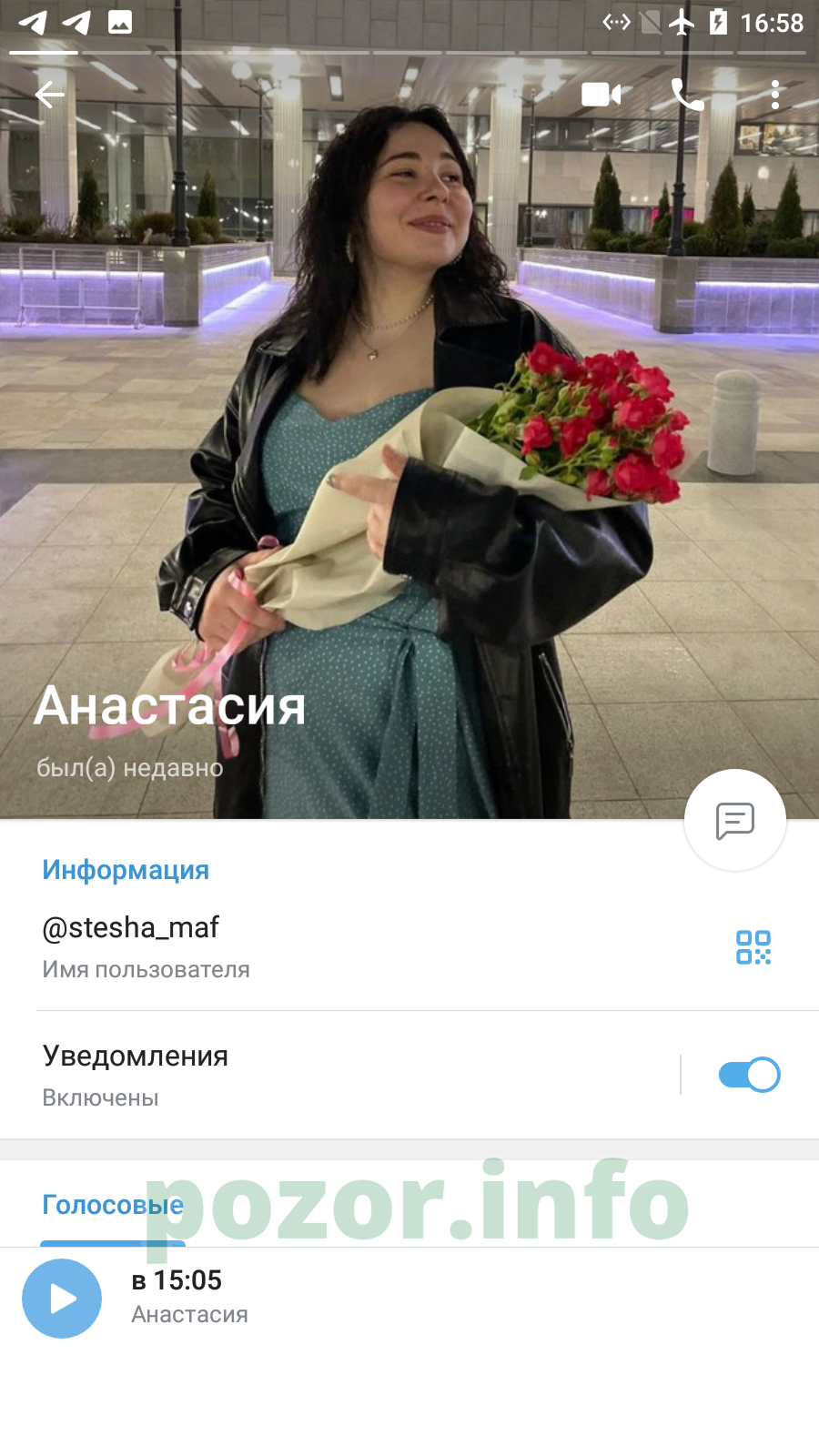This screenshot has height=1456, width=819.
Task: Open chat using the message floating button
Action: point(735,821)
